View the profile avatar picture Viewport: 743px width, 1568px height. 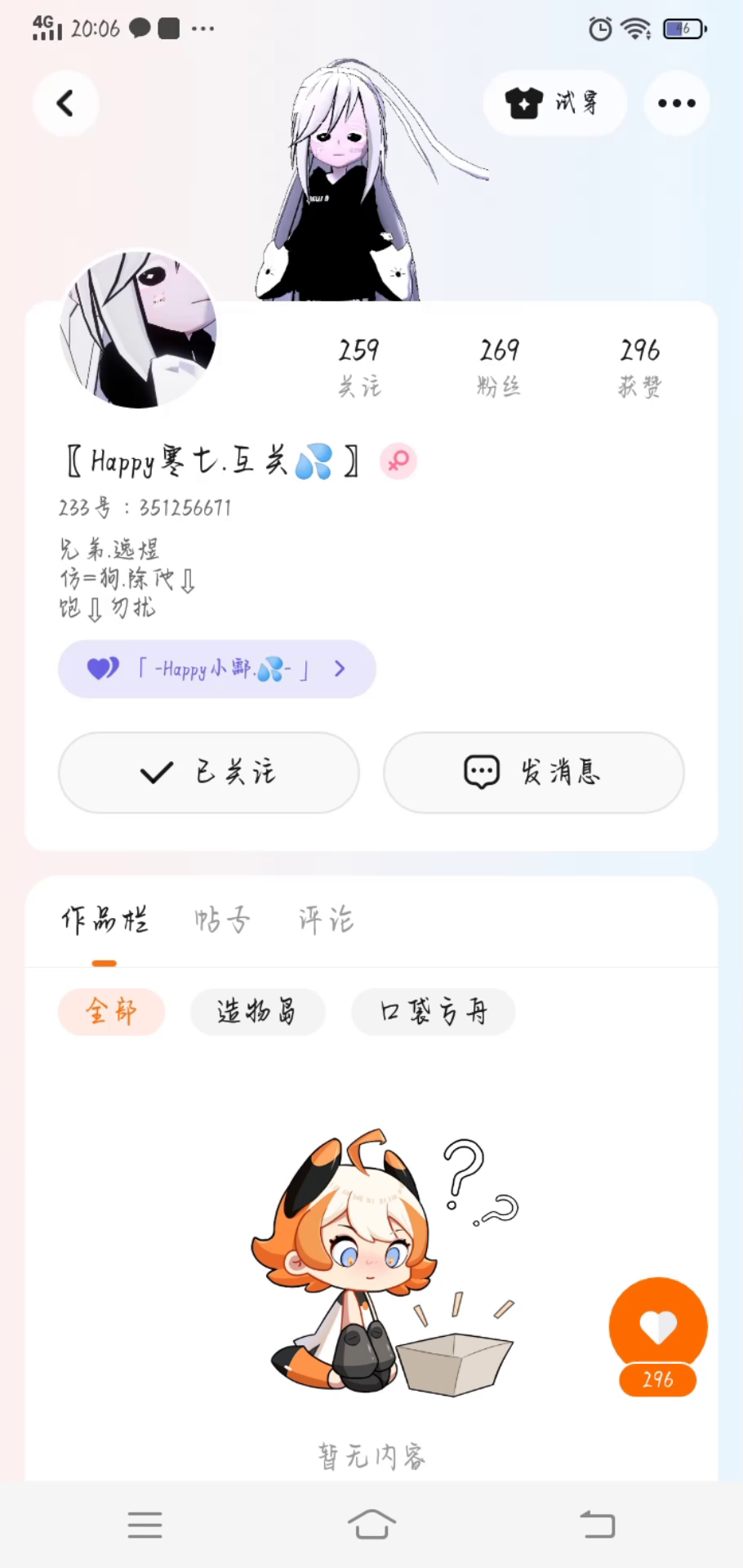click(x=138, y=329)
